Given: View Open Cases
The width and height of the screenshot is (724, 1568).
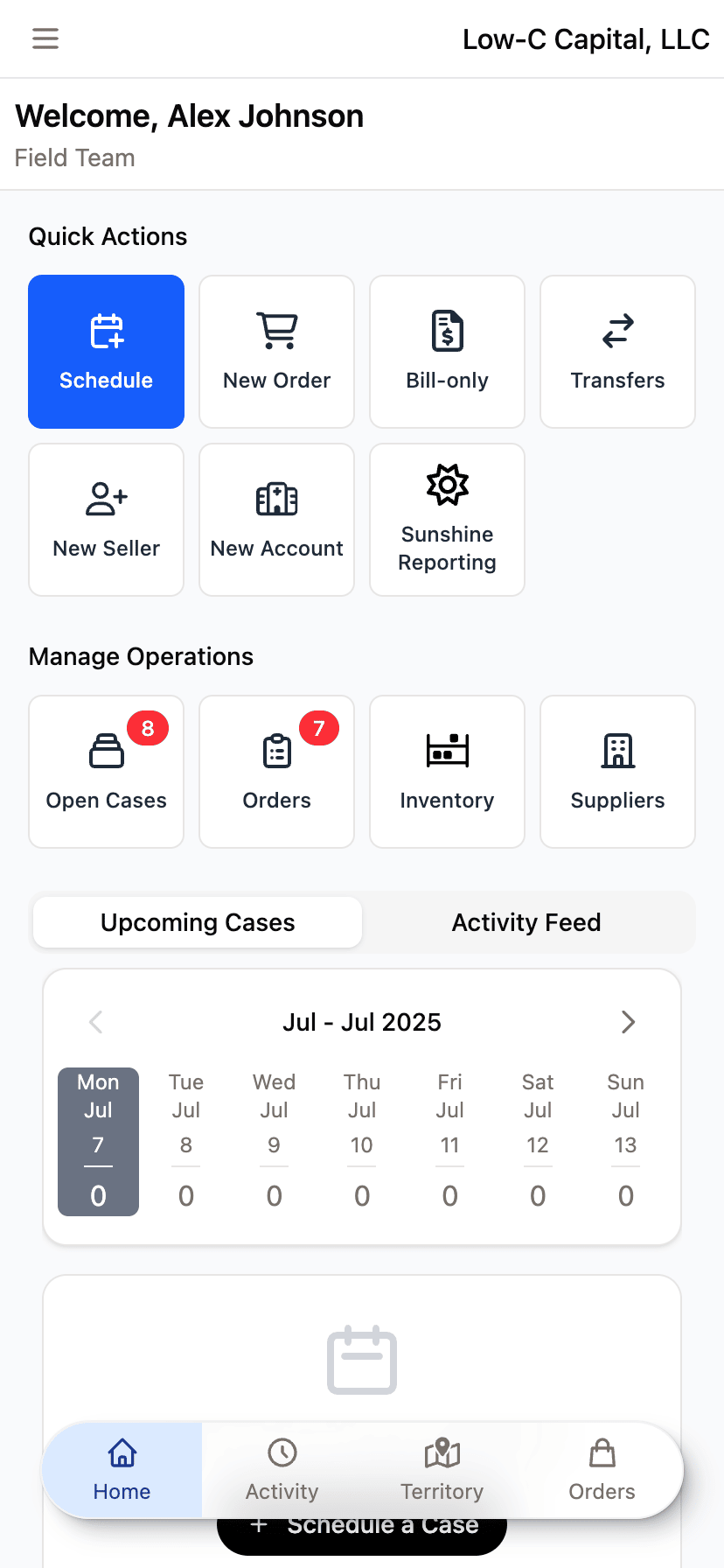Looking at the screenshot, I should pyautogui.click(x=106, y=772).
